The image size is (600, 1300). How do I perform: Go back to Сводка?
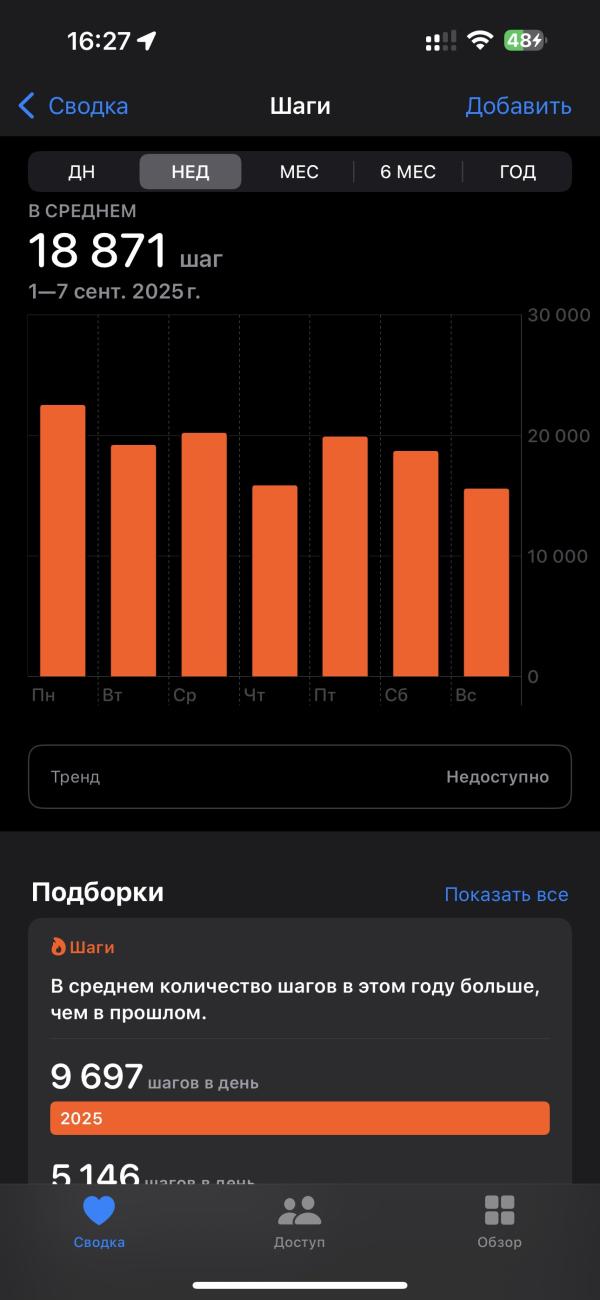point(74,106)
